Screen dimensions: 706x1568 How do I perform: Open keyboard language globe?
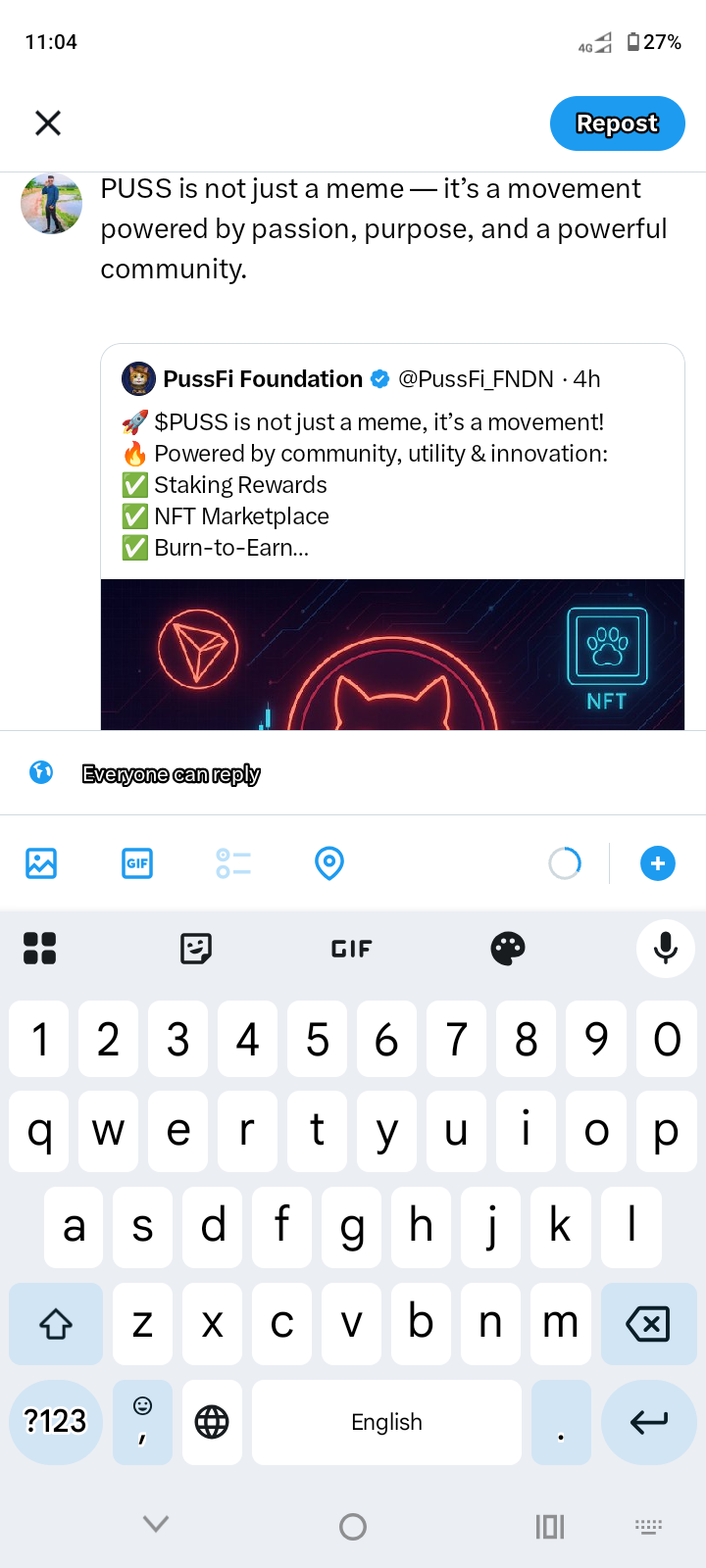(212, 1421)
